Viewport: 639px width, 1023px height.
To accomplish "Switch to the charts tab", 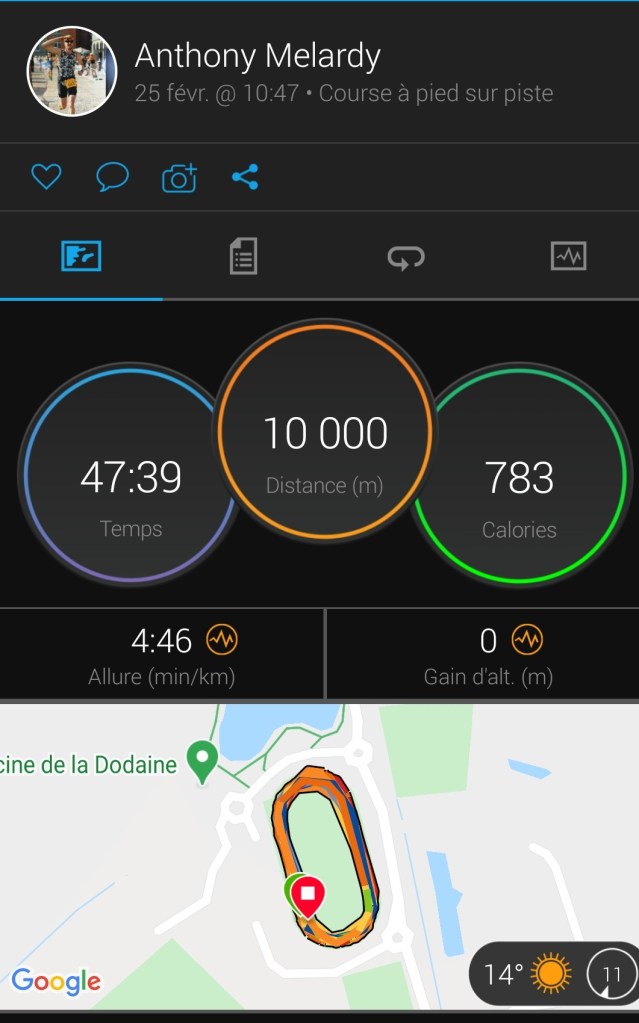I will click(x=568, y=257).
